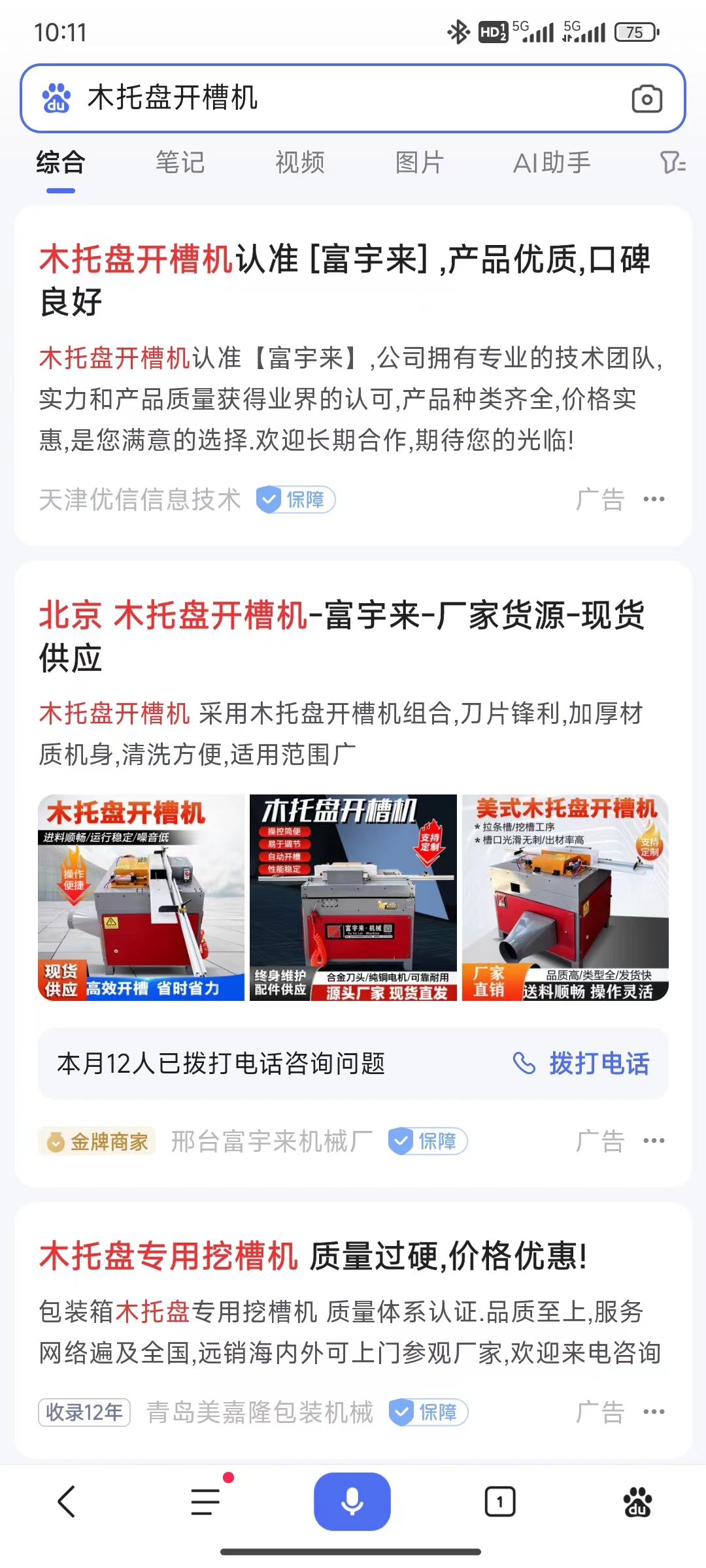Open more options on 青岛美嘉隆包装机械 ad
Screen dimensions: 706x1568
pyautogui.click(x=654, y=1412)
